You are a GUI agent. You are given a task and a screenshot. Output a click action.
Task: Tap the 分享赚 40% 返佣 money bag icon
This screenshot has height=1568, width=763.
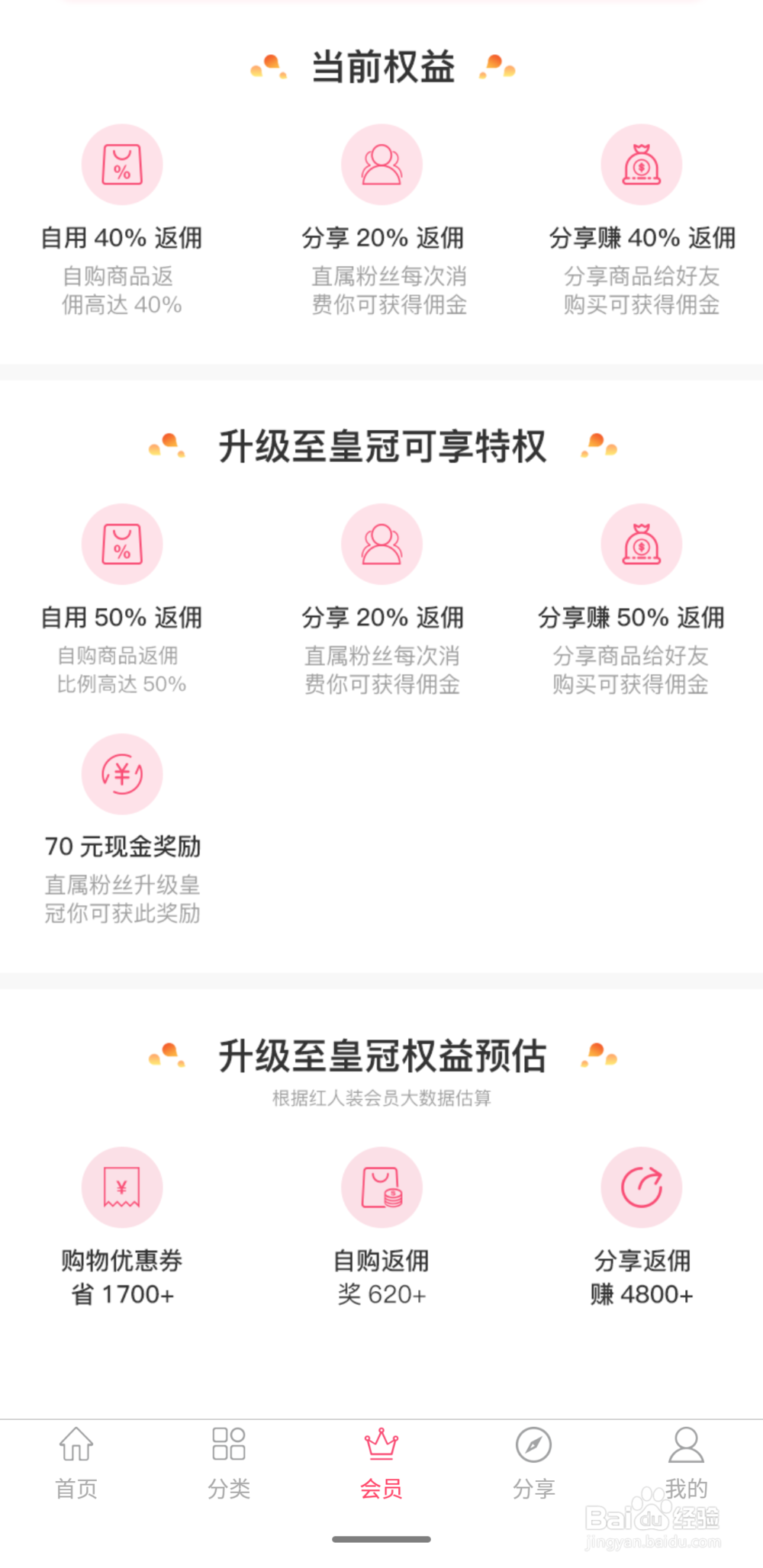[x=642, y=164]
